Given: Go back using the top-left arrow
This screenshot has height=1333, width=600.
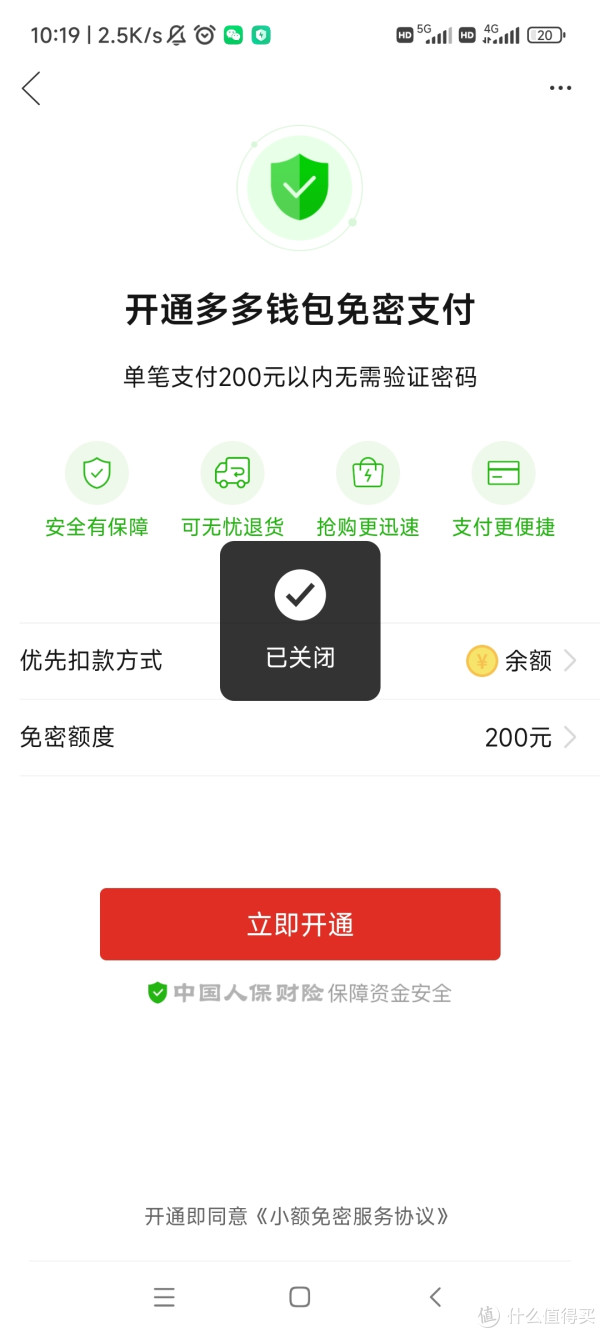Looking at the screenshot, I should (31, 88).
